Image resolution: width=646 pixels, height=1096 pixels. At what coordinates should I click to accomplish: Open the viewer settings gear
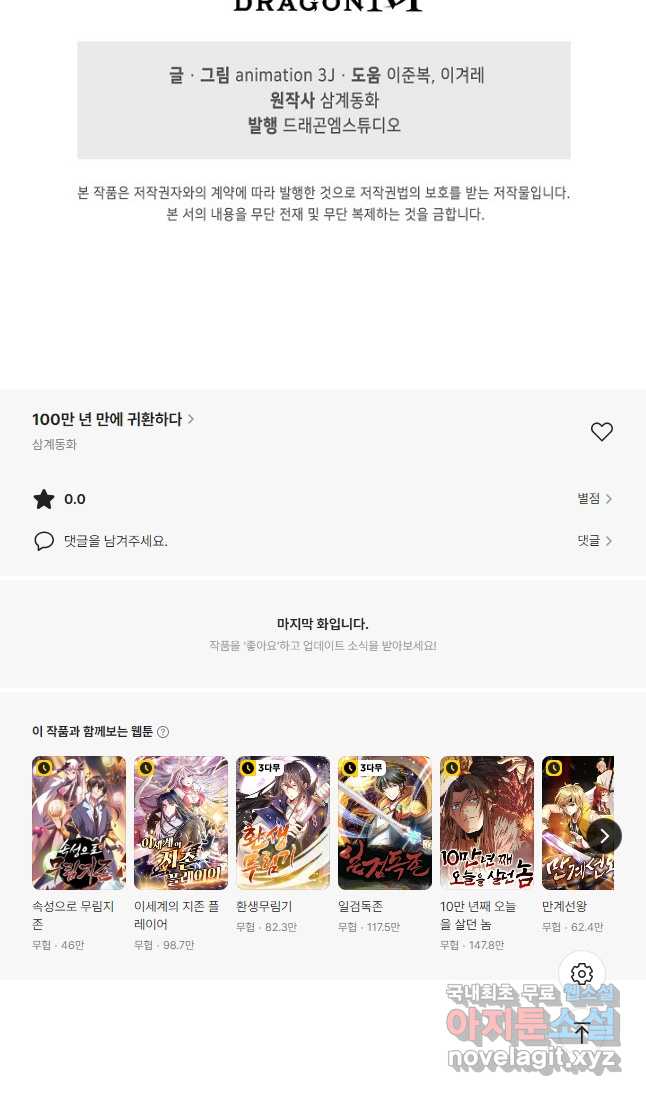point(582,974)
